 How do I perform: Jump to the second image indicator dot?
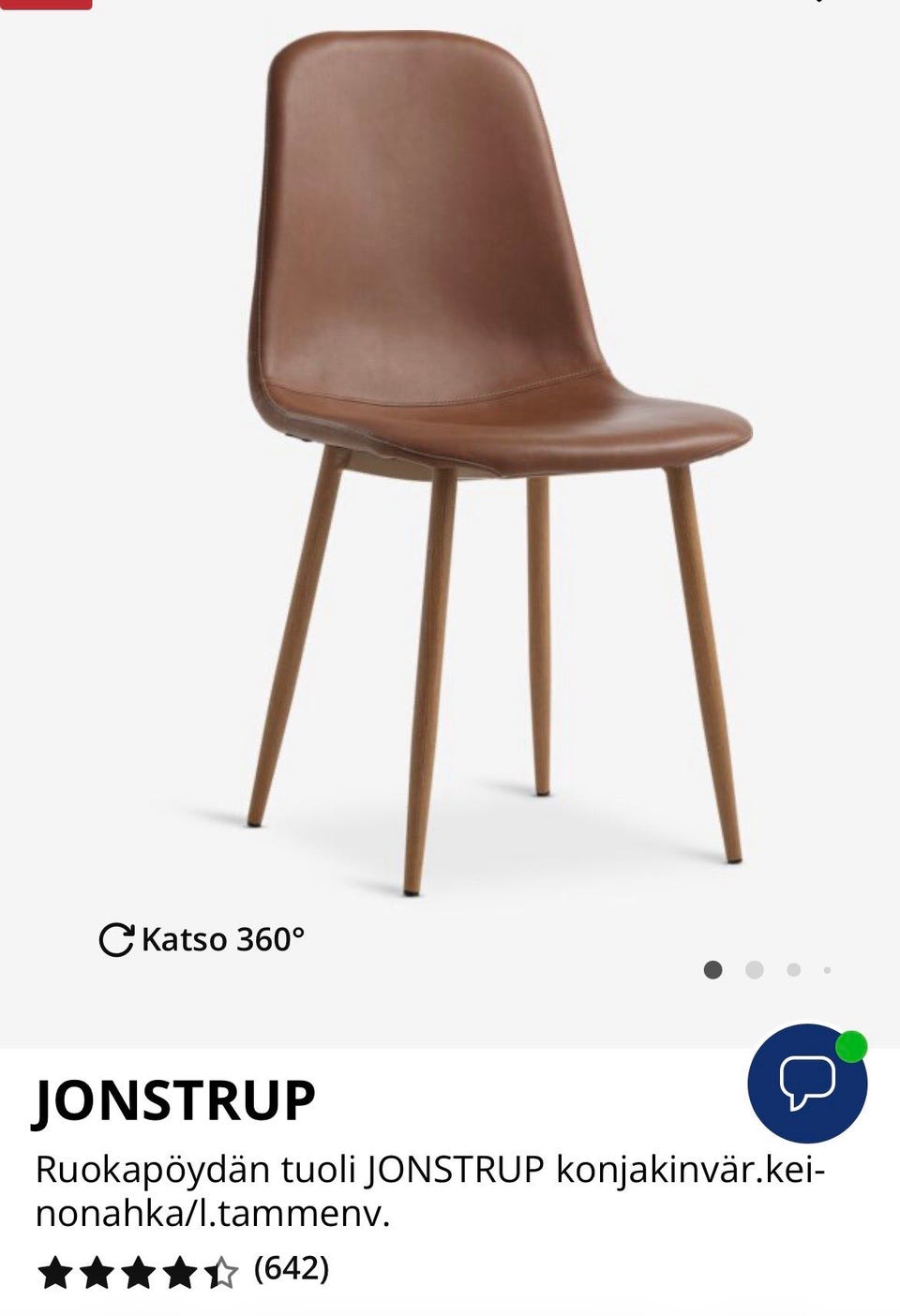pos(754,970)
